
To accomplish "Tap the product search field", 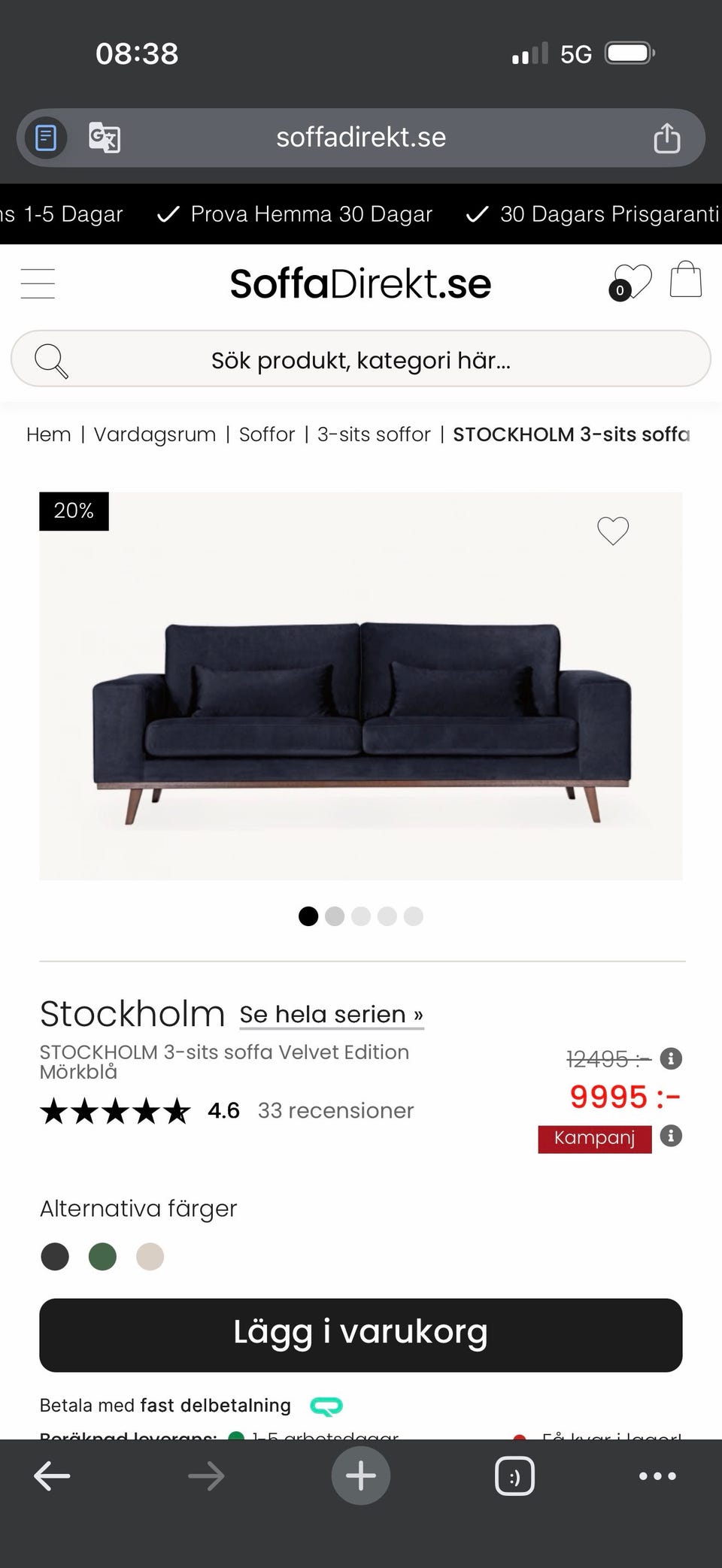I will [x=360, y=360].
